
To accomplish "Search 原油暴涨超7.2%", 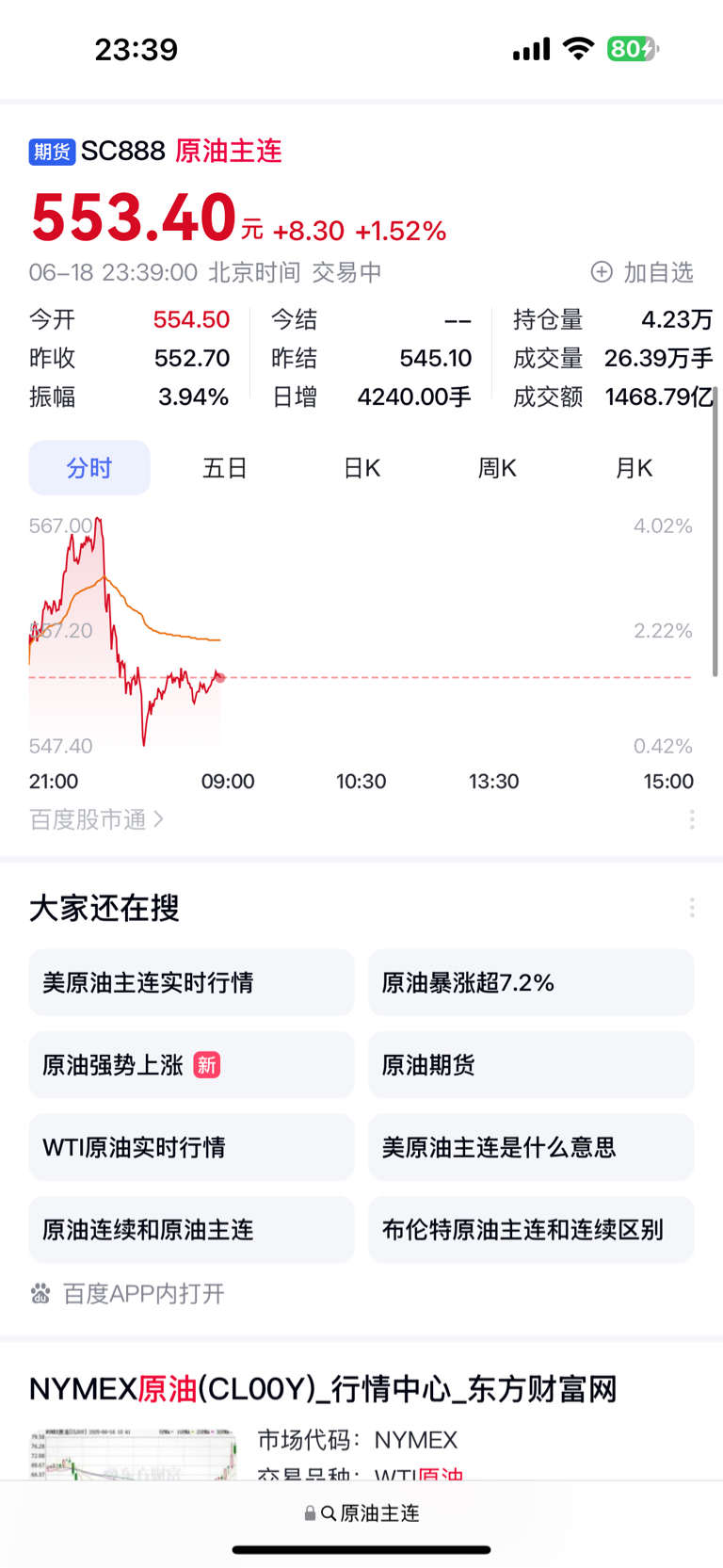I will click(531, 982).
